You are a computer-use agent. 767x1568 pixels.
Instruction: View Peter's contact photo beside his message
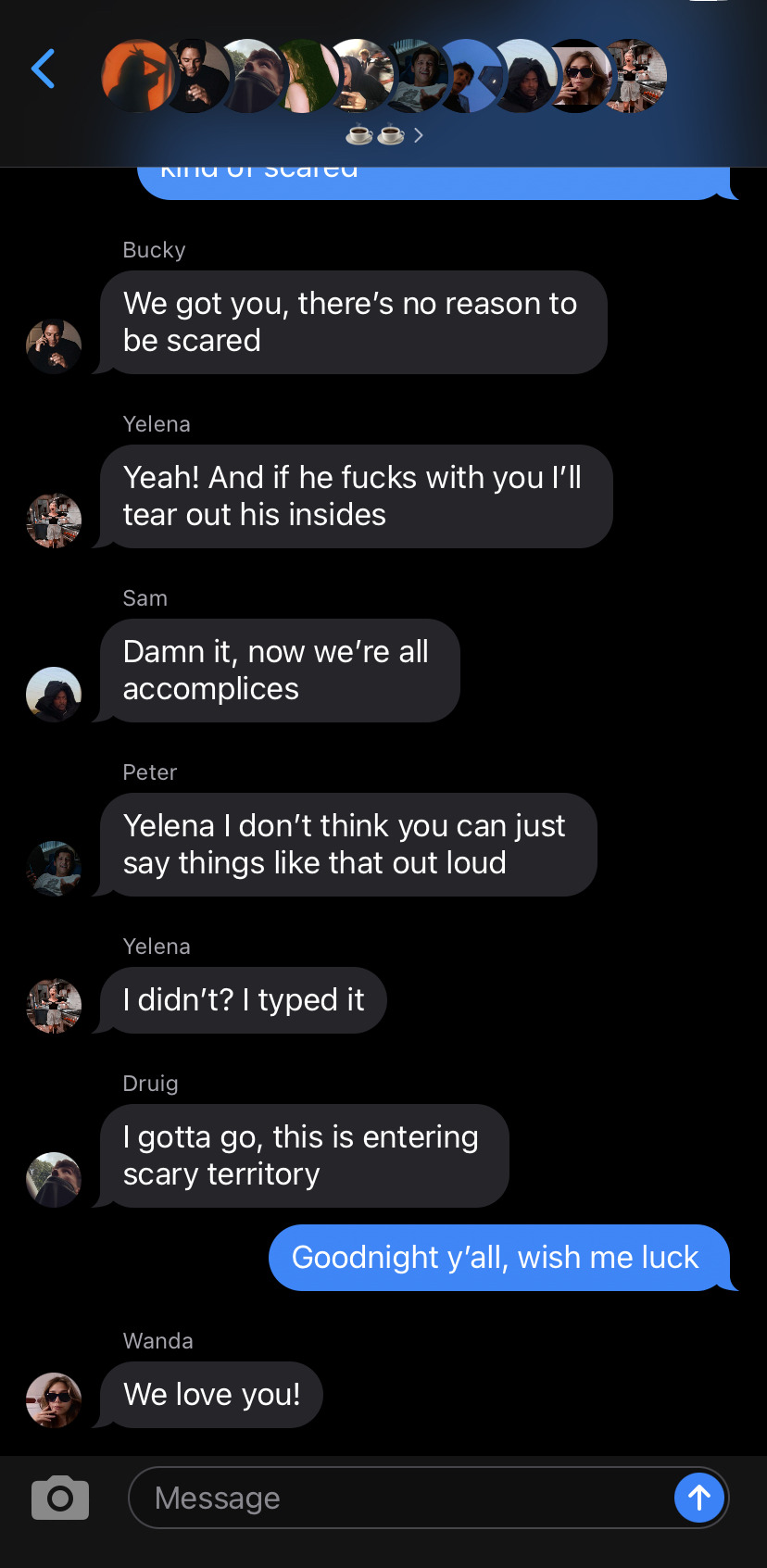pos(54,869)
